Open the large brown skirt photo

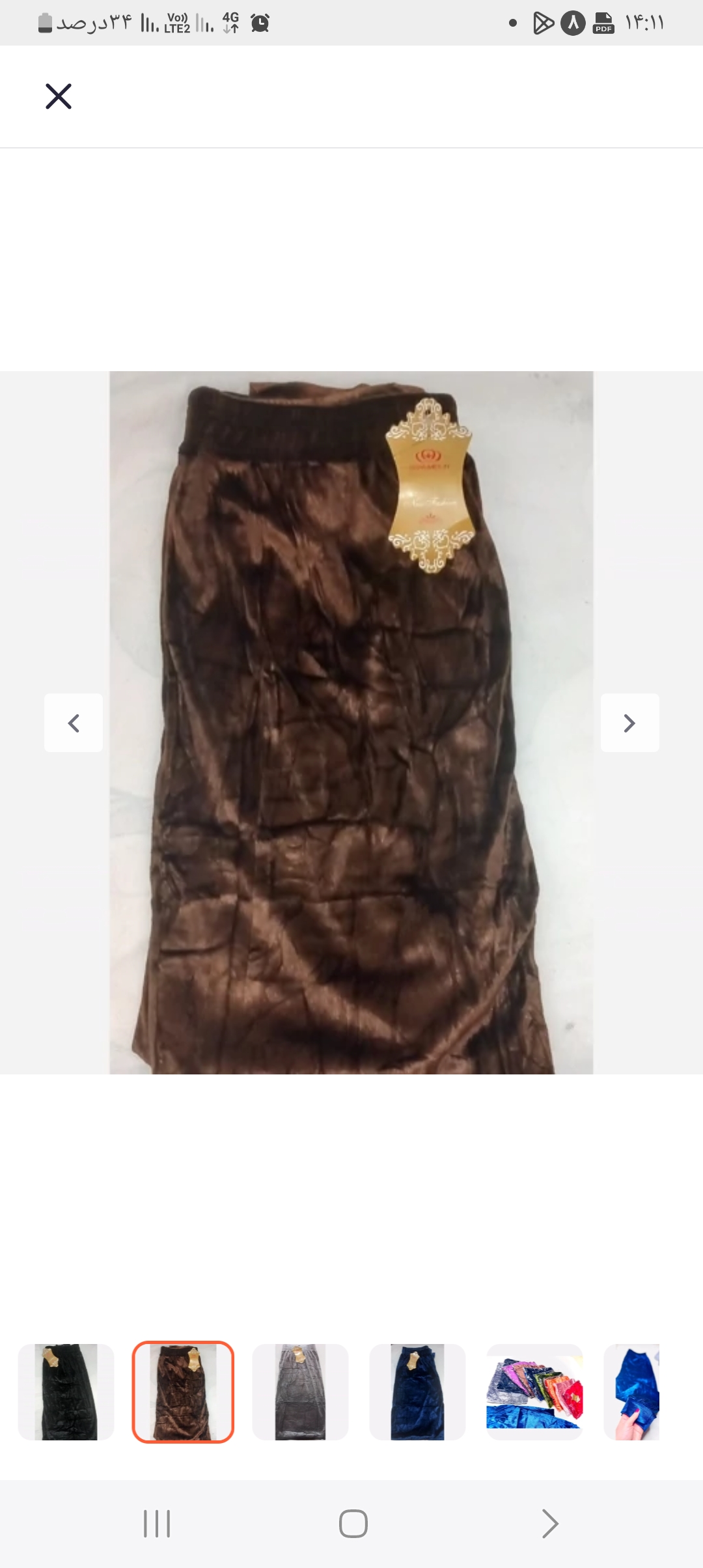[351, 723]
